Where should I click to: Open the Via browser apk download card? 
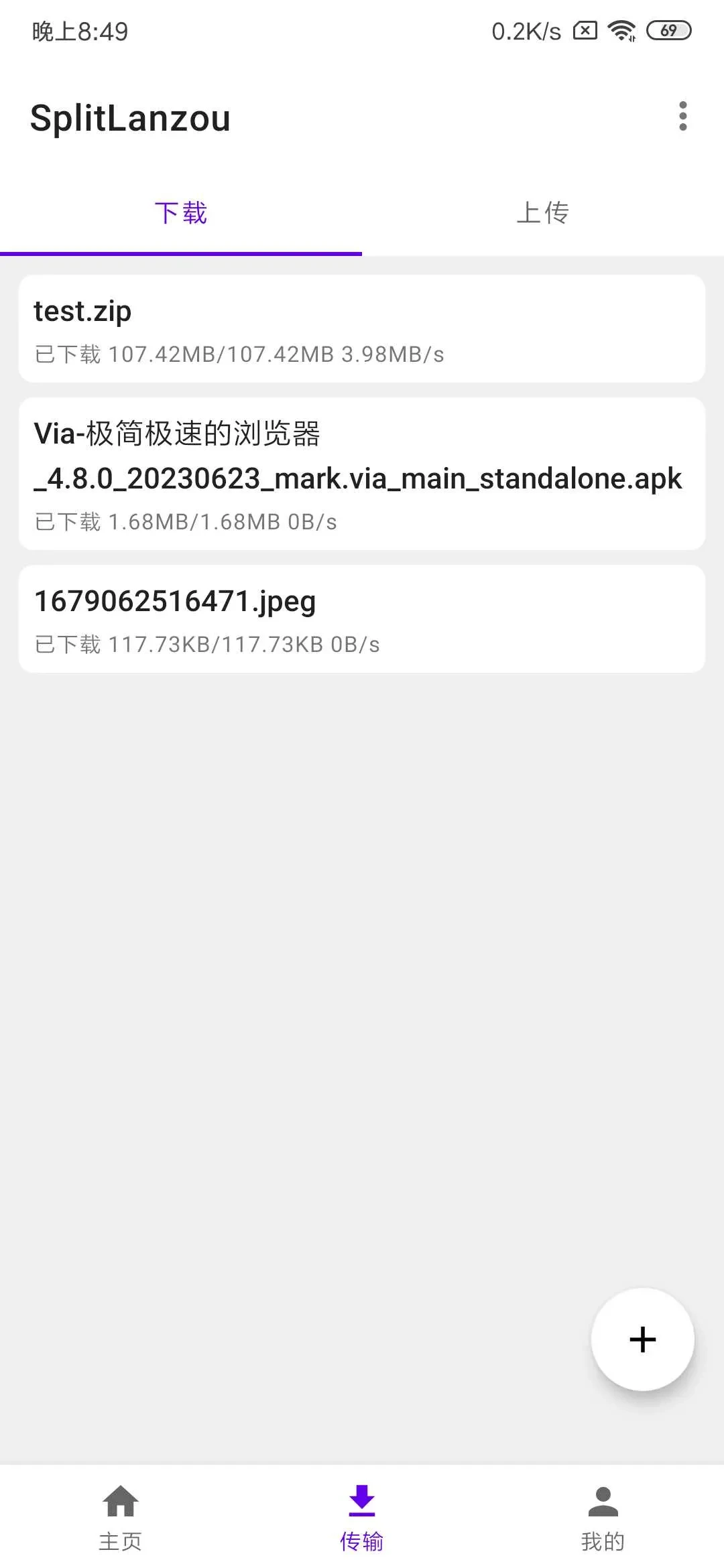(x=362, y=474)
